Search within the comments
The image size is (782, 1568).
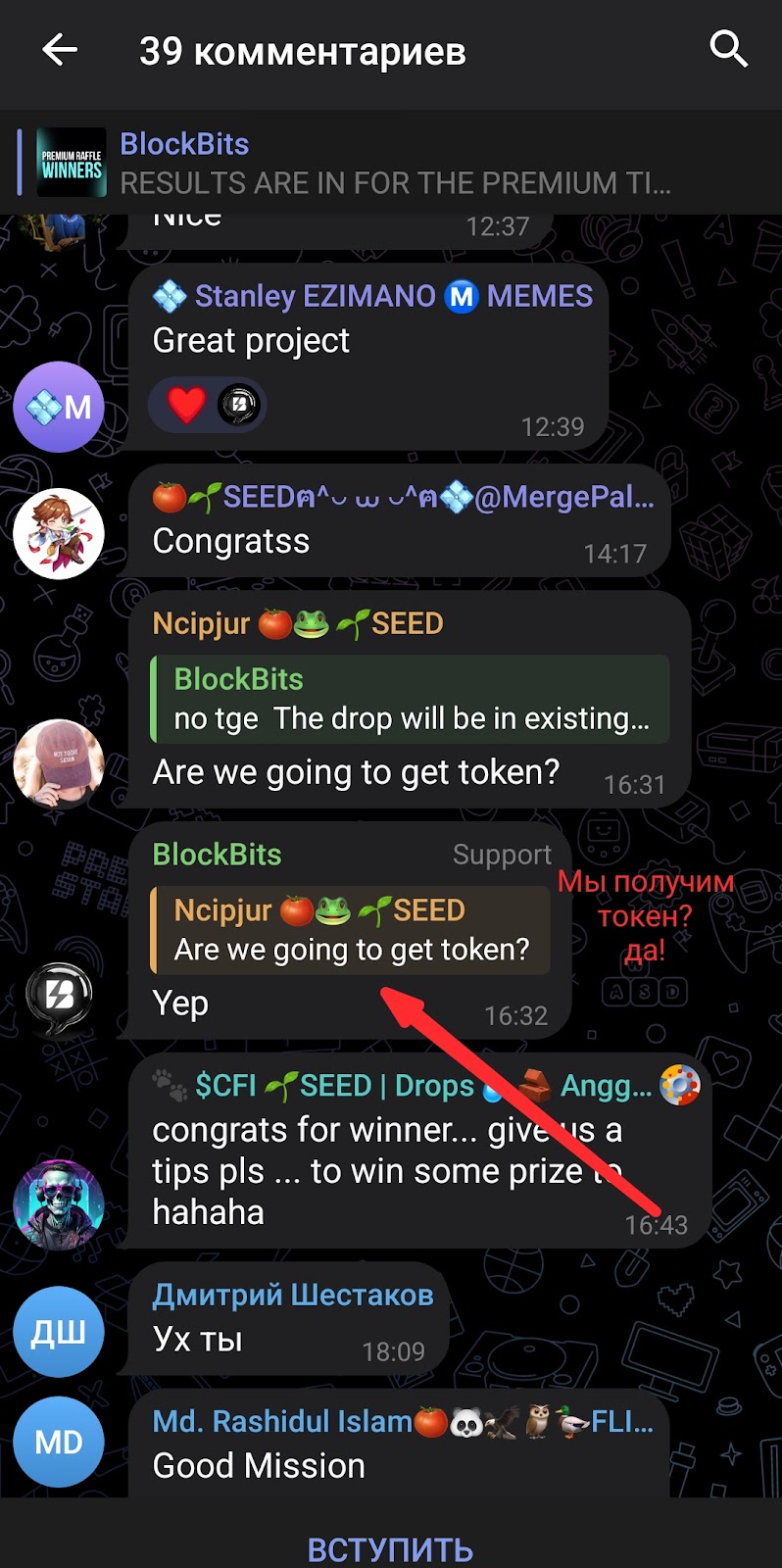728,48
